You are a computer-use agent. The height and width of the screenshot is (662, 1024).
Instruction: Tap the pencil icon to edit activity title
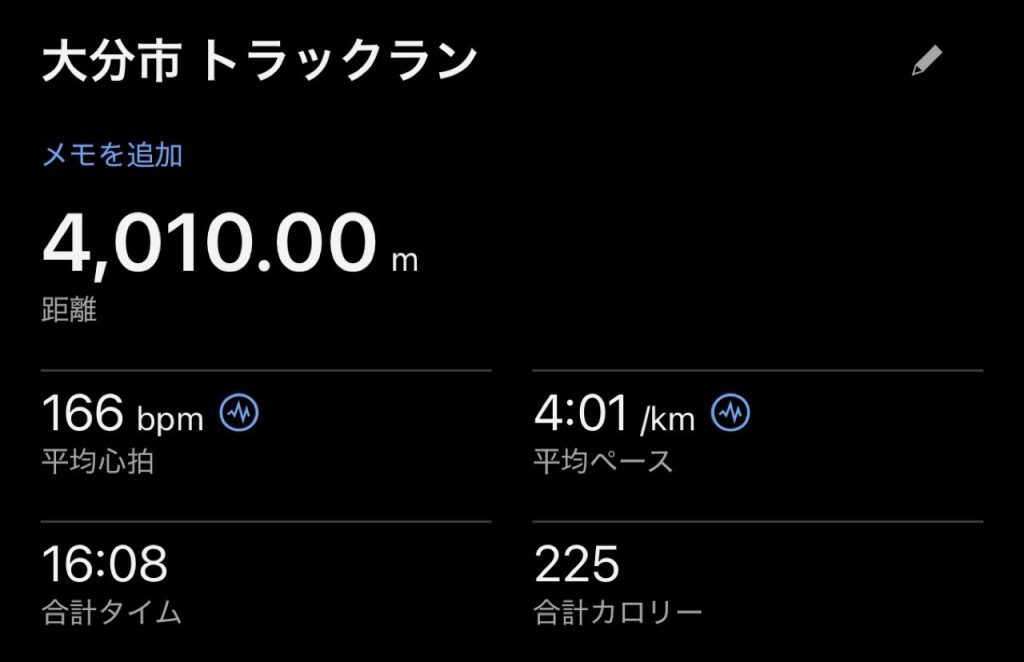(x=926, y=62)
